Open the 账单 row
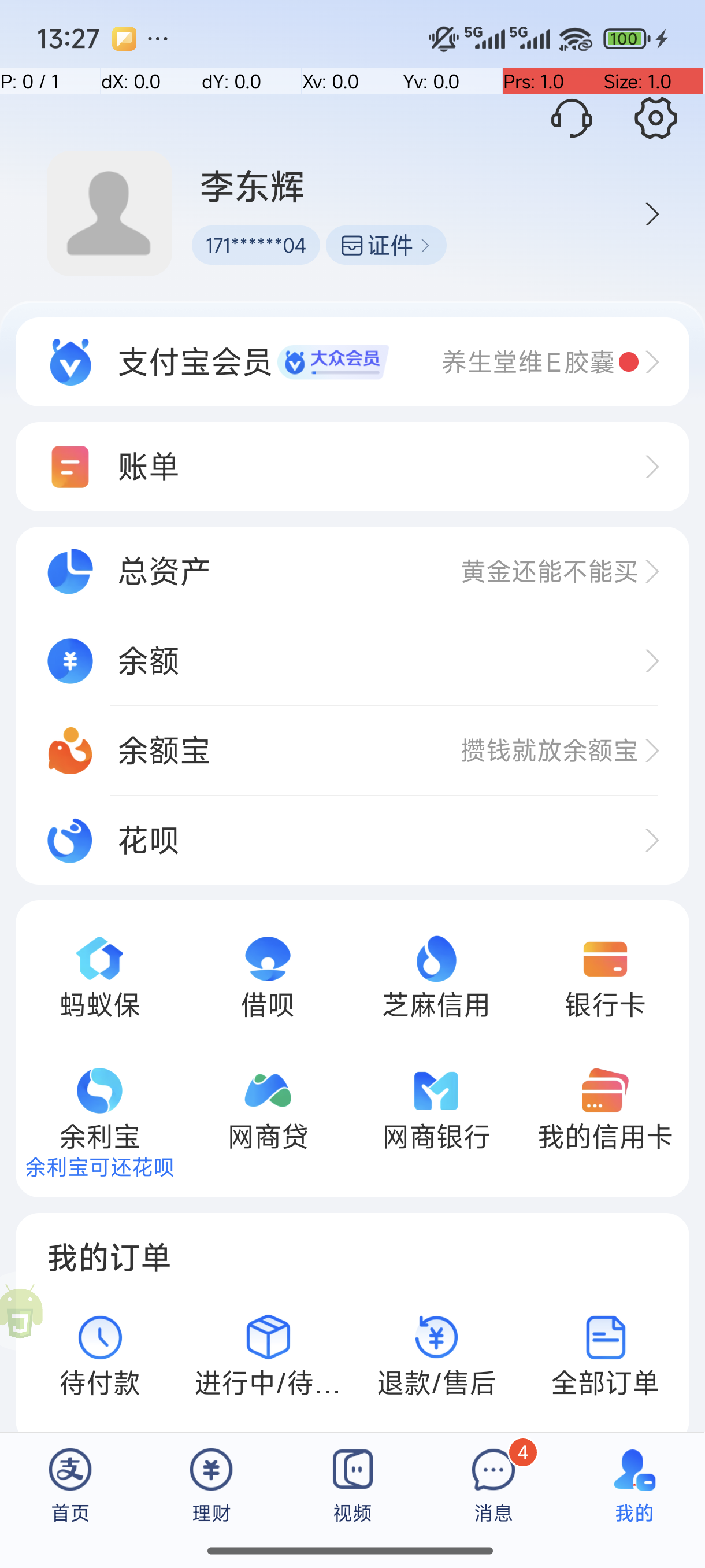 coord(352,467)
